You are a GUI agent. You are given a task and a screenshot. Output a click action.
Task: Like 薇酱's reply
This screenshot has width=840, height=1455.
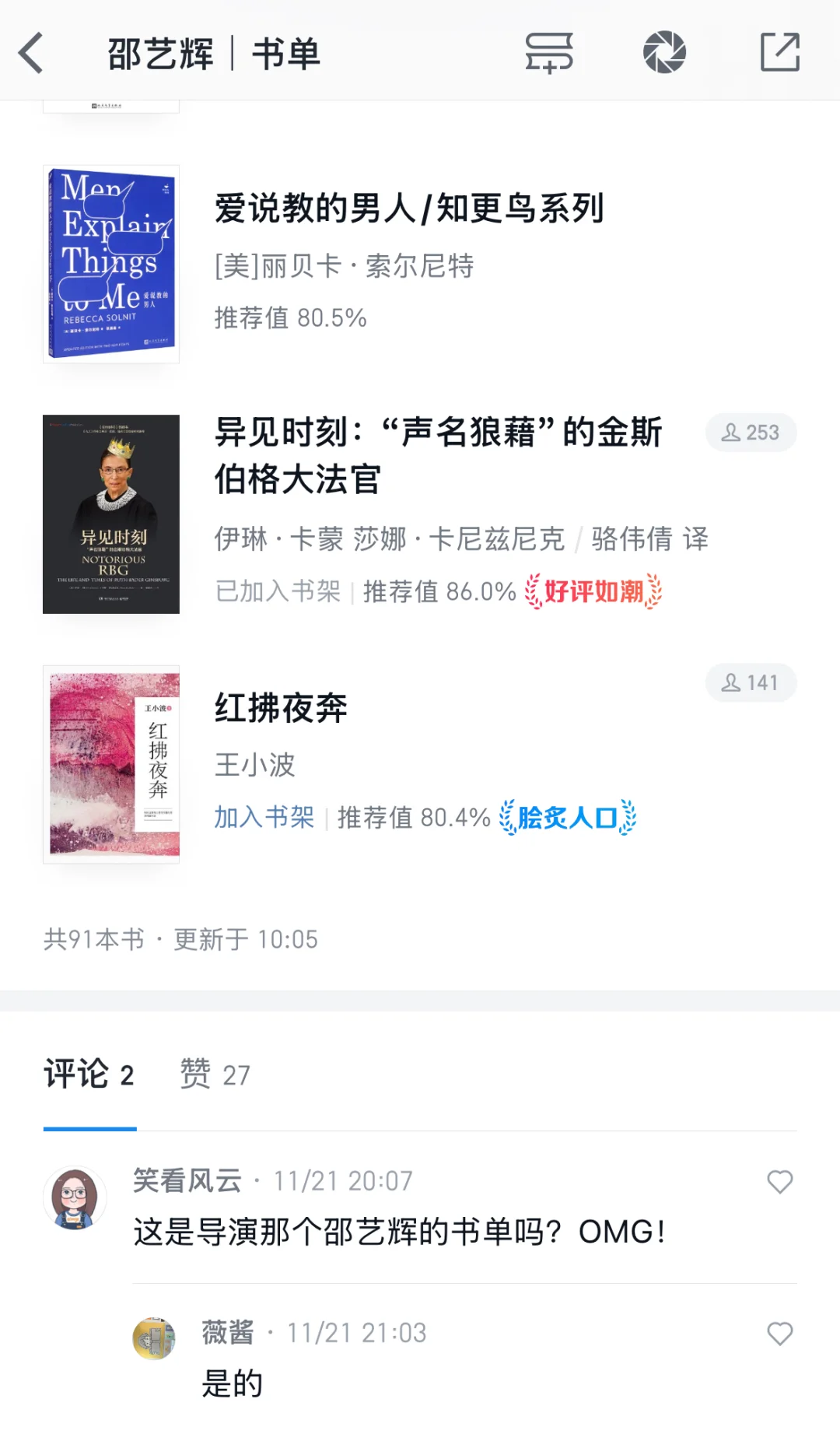click(779, 1334)
